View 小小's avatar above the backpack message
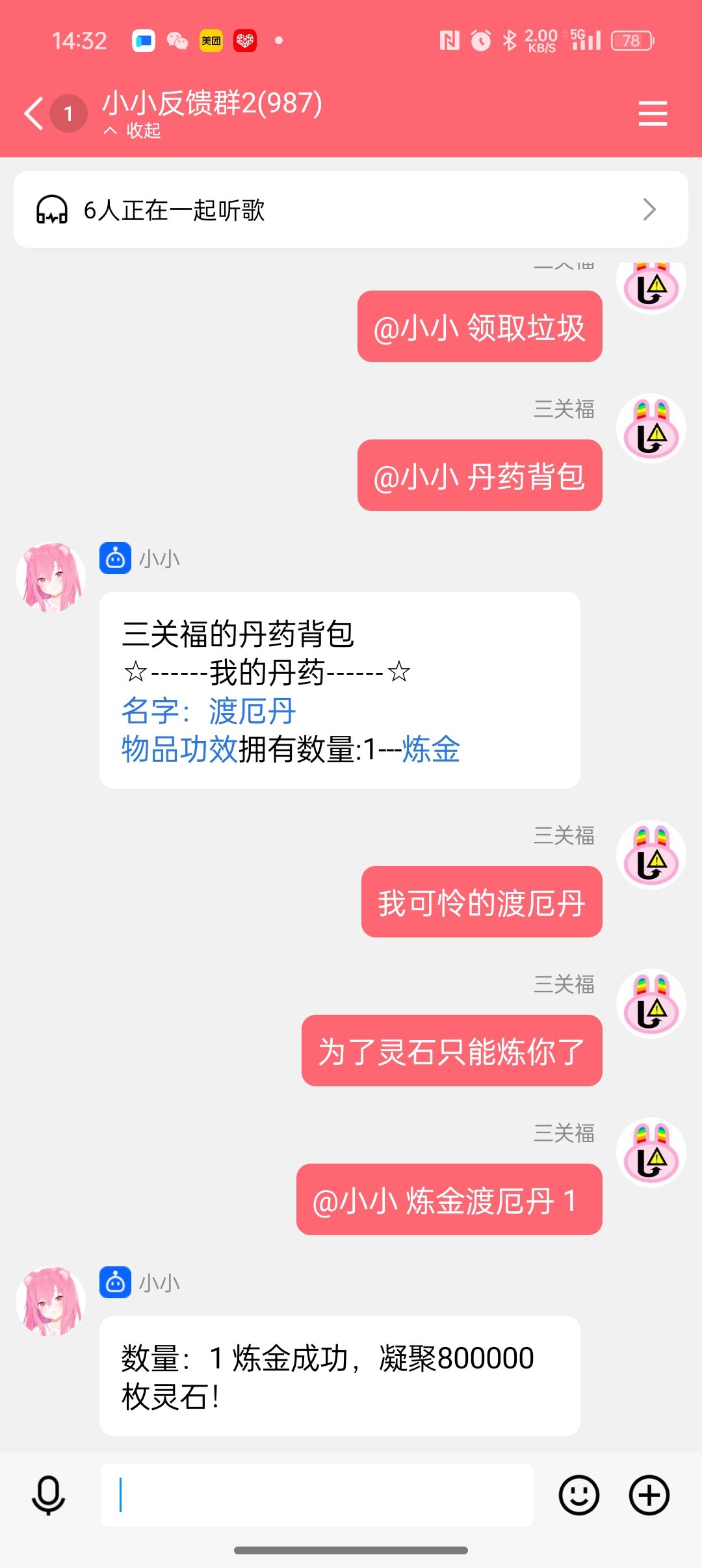 pyautogui.click(x=51, y=577)
